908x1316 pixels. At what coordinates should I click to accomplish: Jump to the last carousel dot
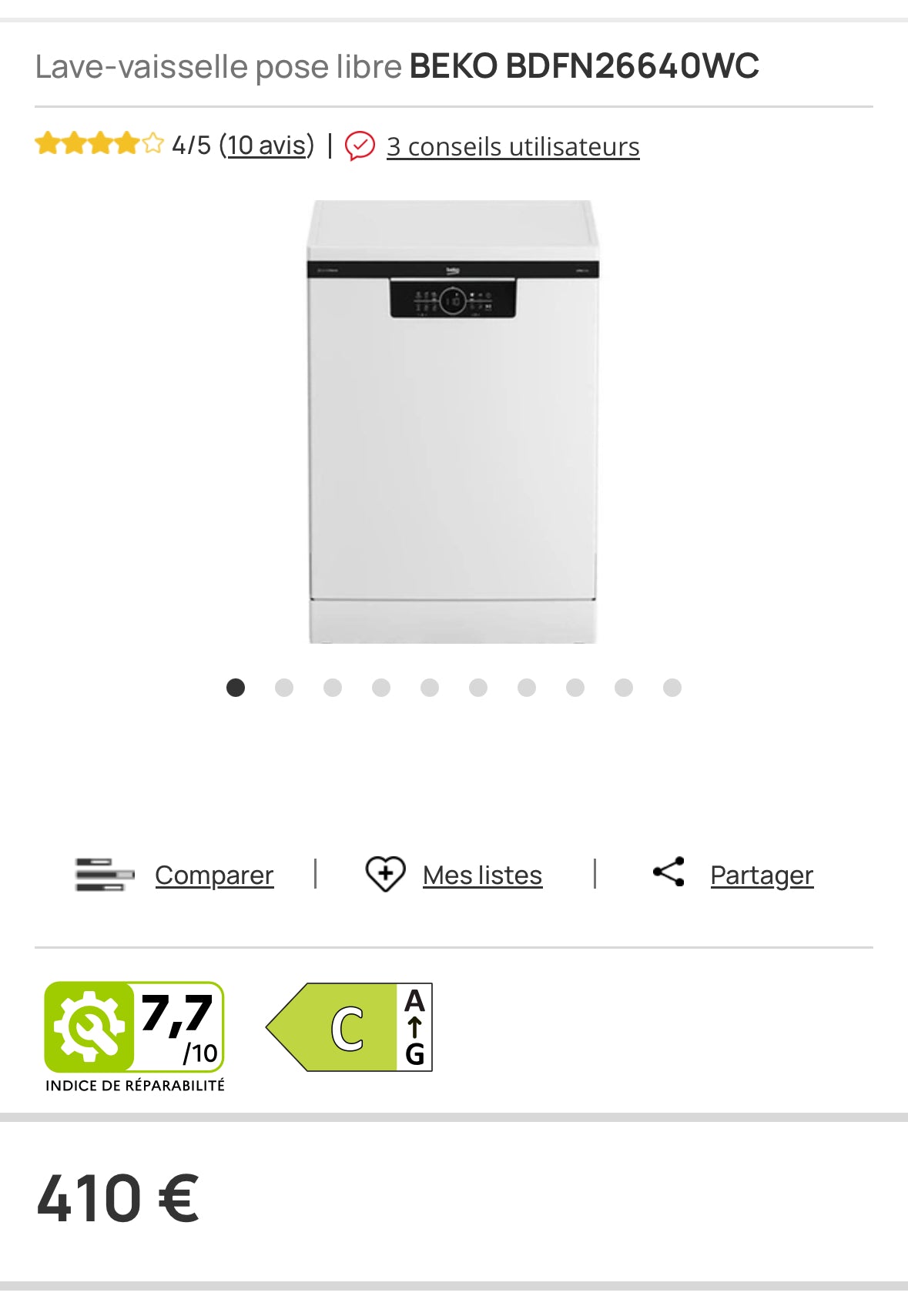[672, 688]
